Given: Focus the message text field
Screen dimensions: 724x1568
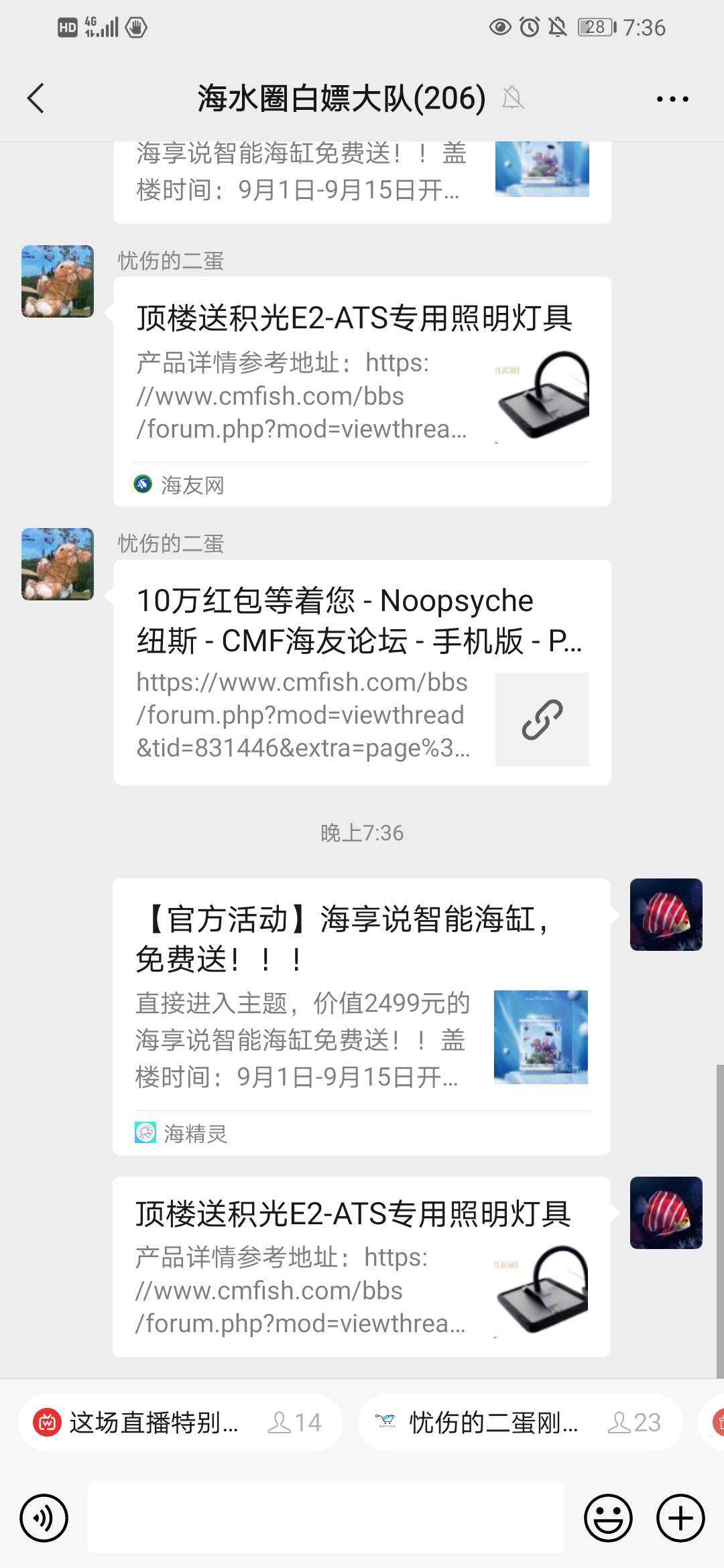Looking at the screenshot, I should point(326,1518).
